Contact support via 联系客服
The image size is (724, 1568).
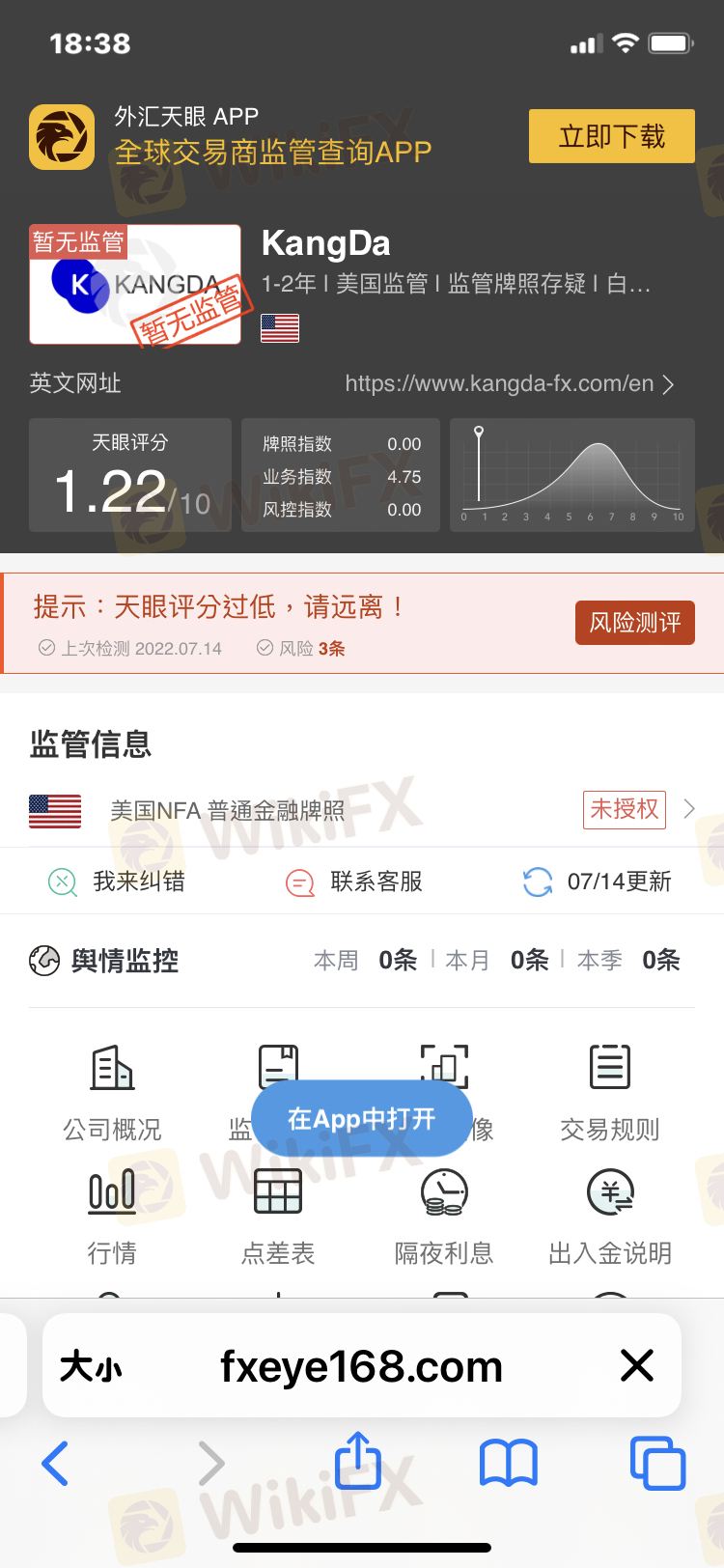[354, 882]
